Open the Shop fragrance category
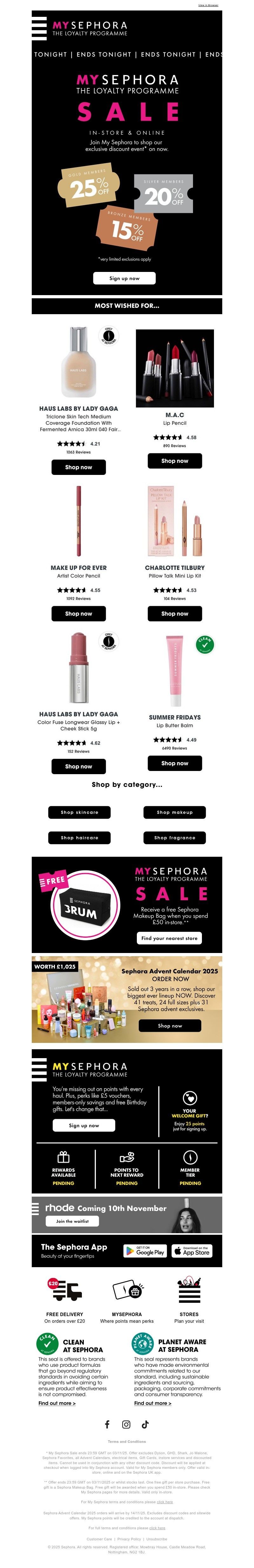The image size is (254, 1568). click(174, 838)
